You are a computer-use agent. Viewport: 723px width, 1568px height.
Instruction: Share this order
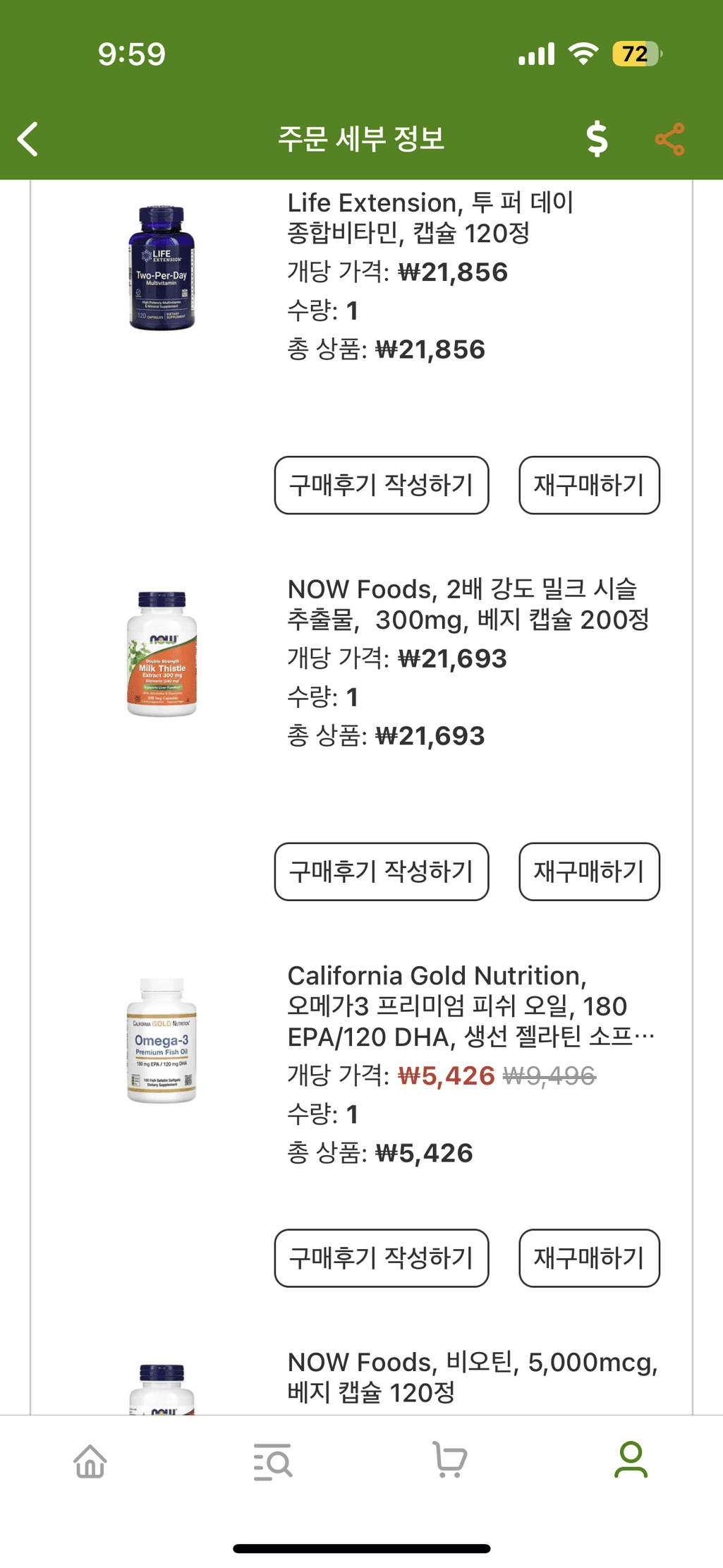point(669,139)
